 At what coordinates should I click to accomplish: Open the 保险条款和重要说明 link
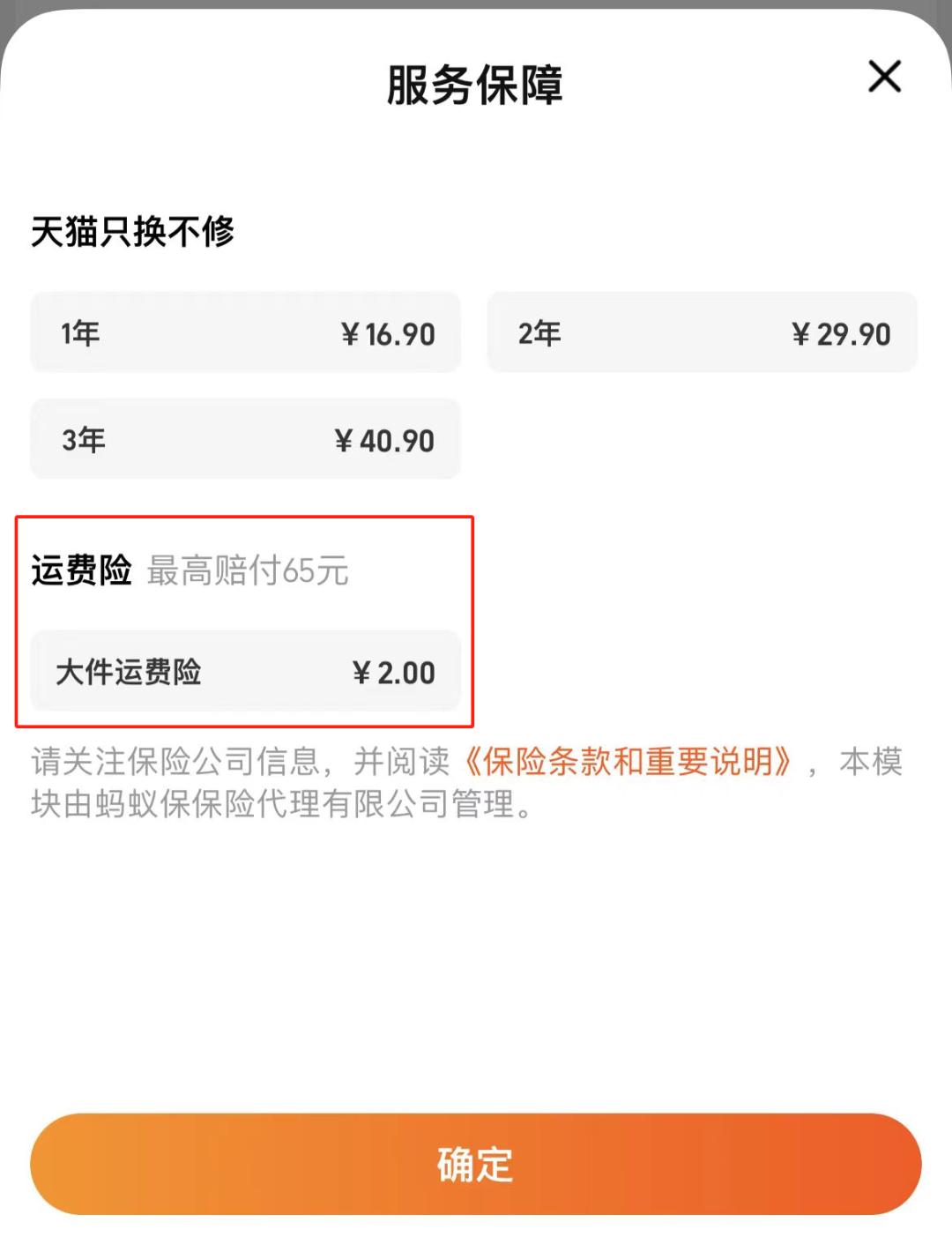pos(627,762)
